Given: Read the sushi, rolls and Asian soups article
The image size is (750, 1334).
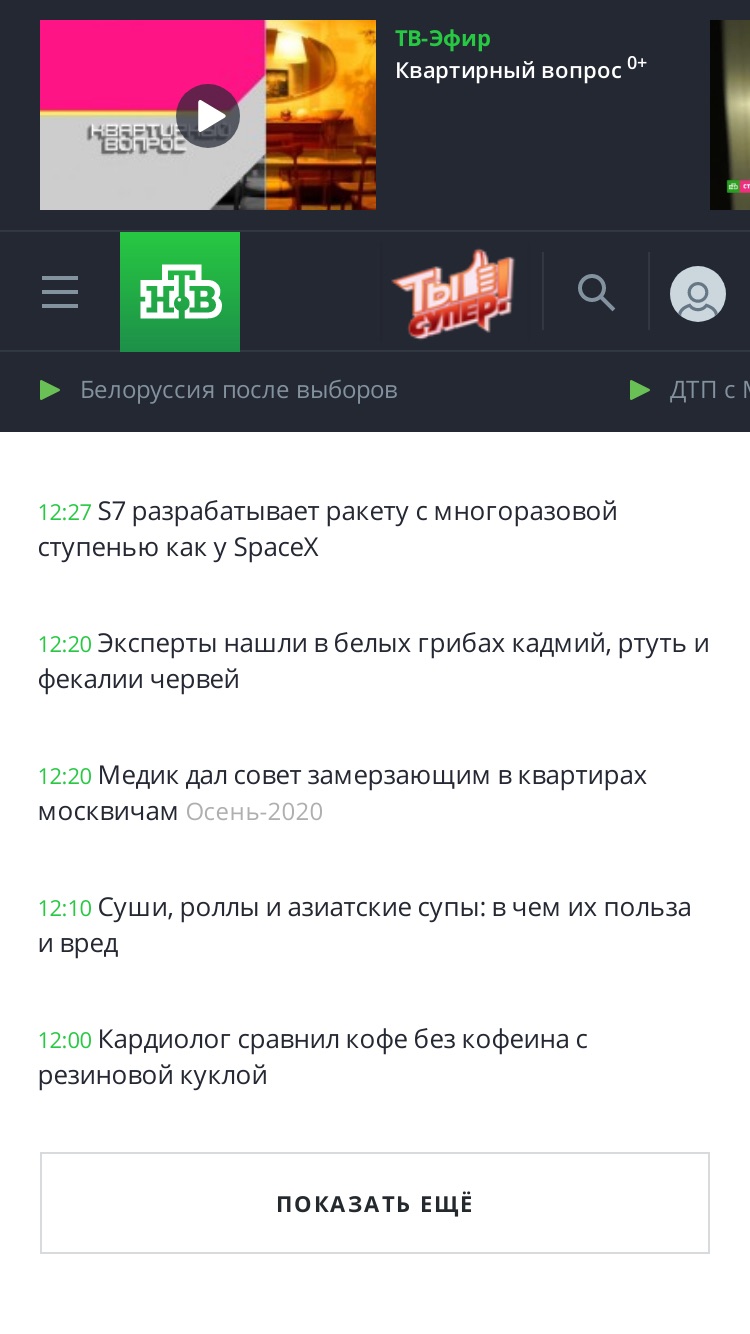Looking at the screenshot, I should pyautogui.click(x=365, y=926).
